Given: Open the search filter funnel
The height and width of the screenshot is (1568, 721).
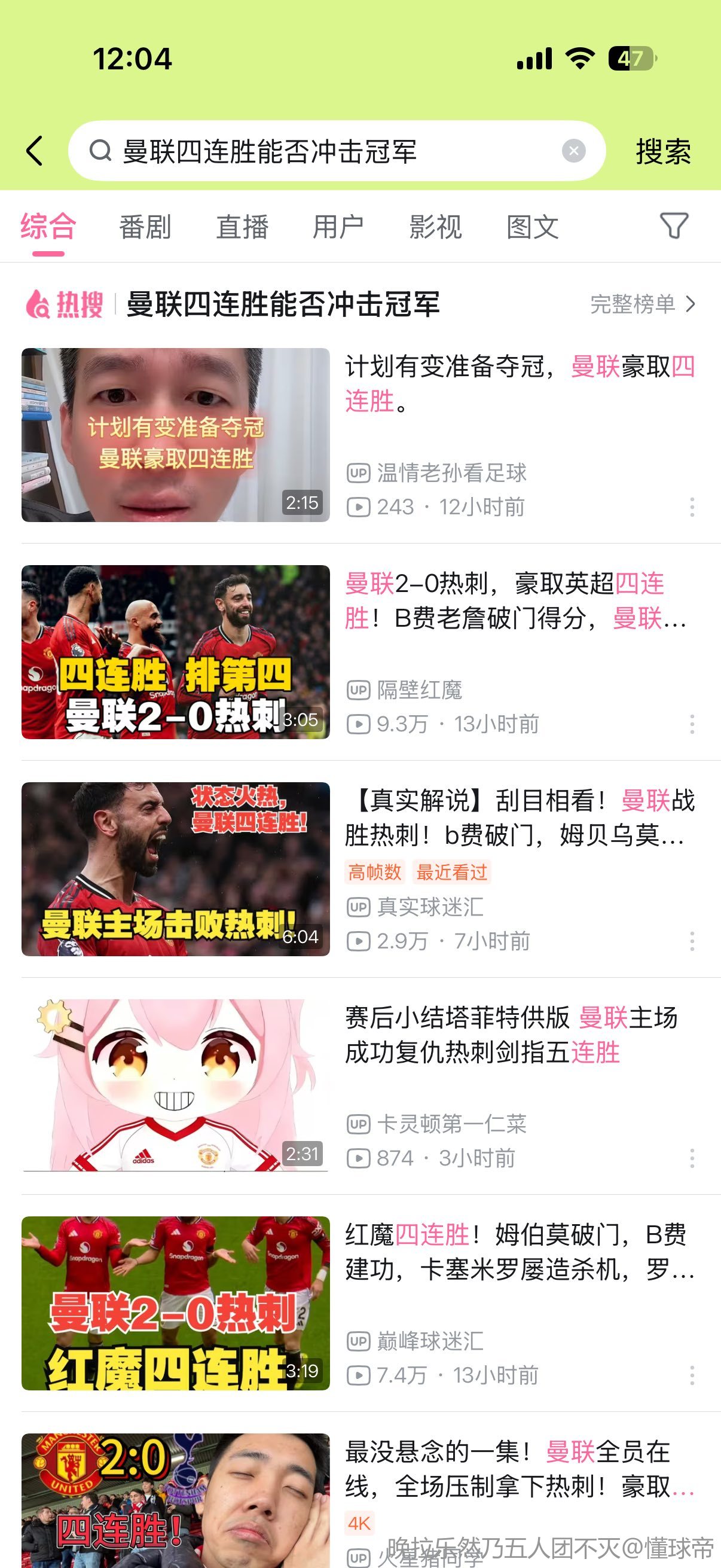Looking at the screenshot, I should click(674, 226).
